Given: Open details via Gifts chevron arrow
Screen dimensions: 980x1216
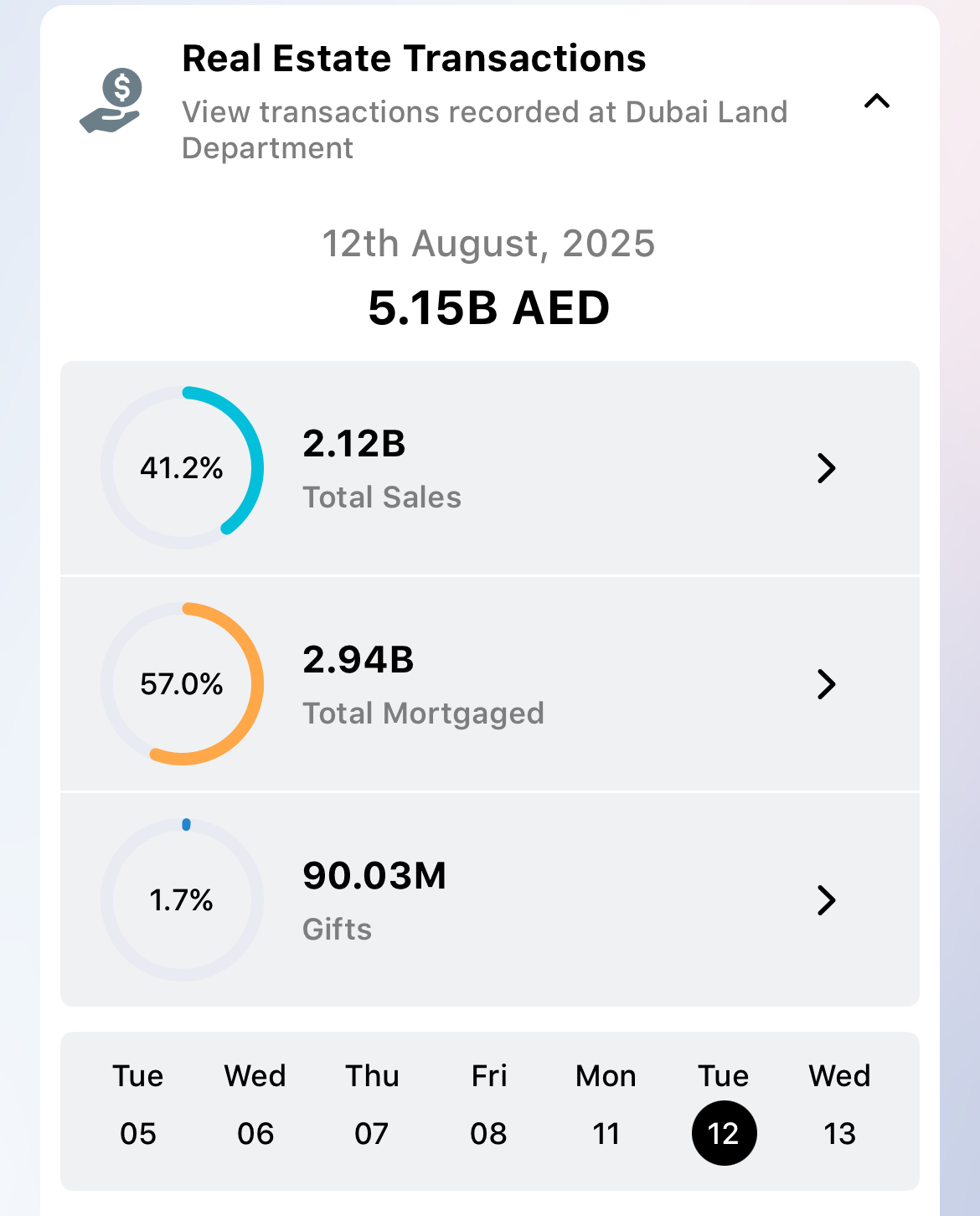Looking at the screenshot, I should [x=828, y=901].
